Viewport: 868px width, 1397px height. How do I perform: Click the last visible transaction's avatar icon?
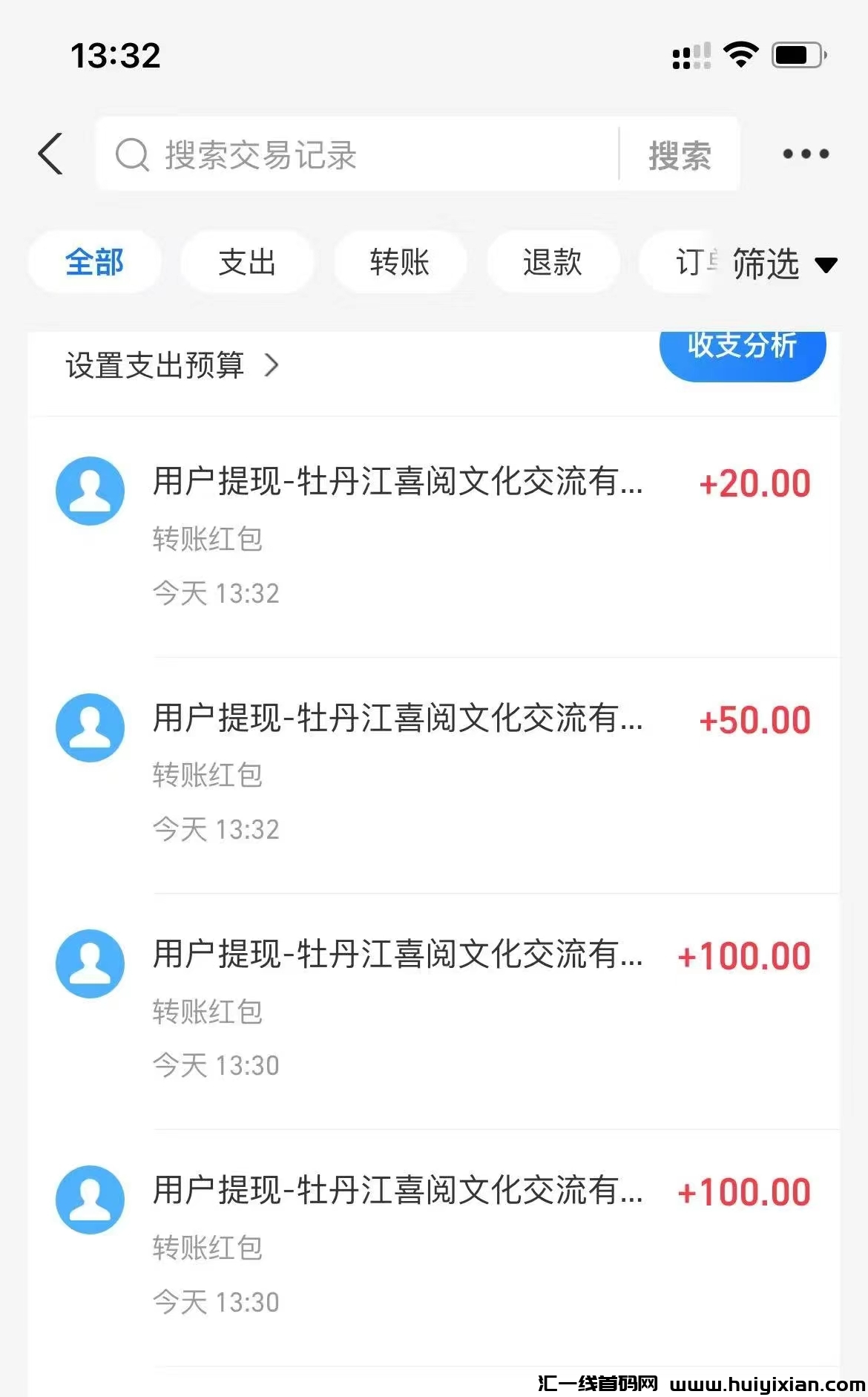click(x=90, y=1200)
